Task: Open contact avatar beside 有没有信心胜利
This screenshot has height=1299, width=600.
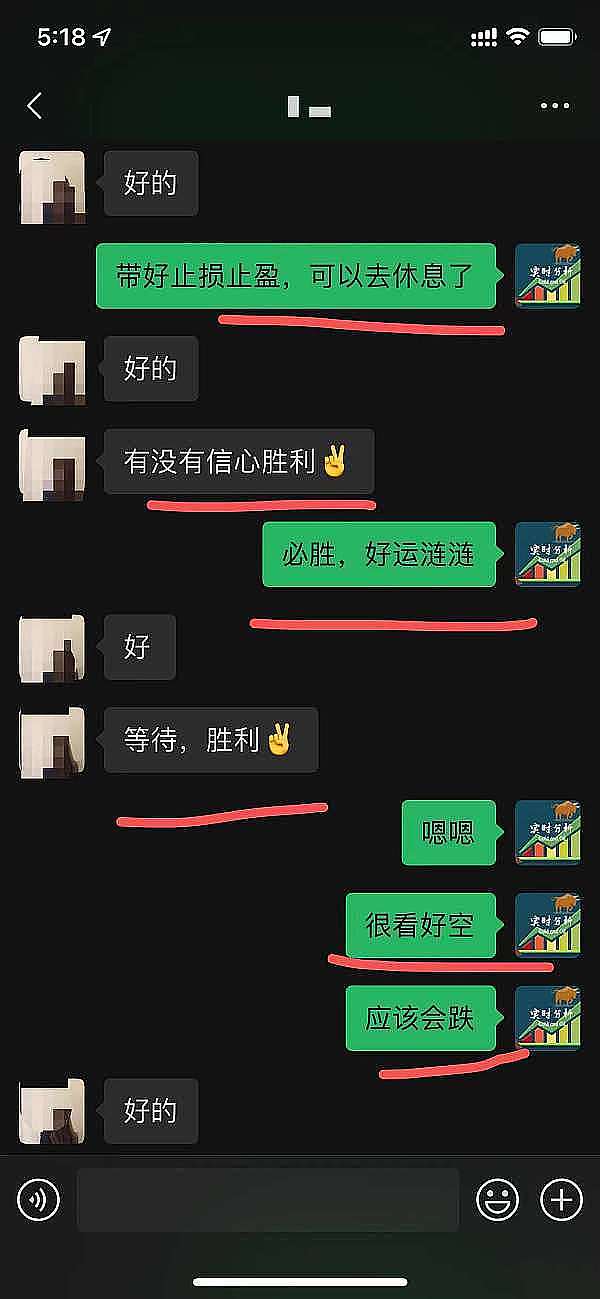Action: click(x=52, y=463)
